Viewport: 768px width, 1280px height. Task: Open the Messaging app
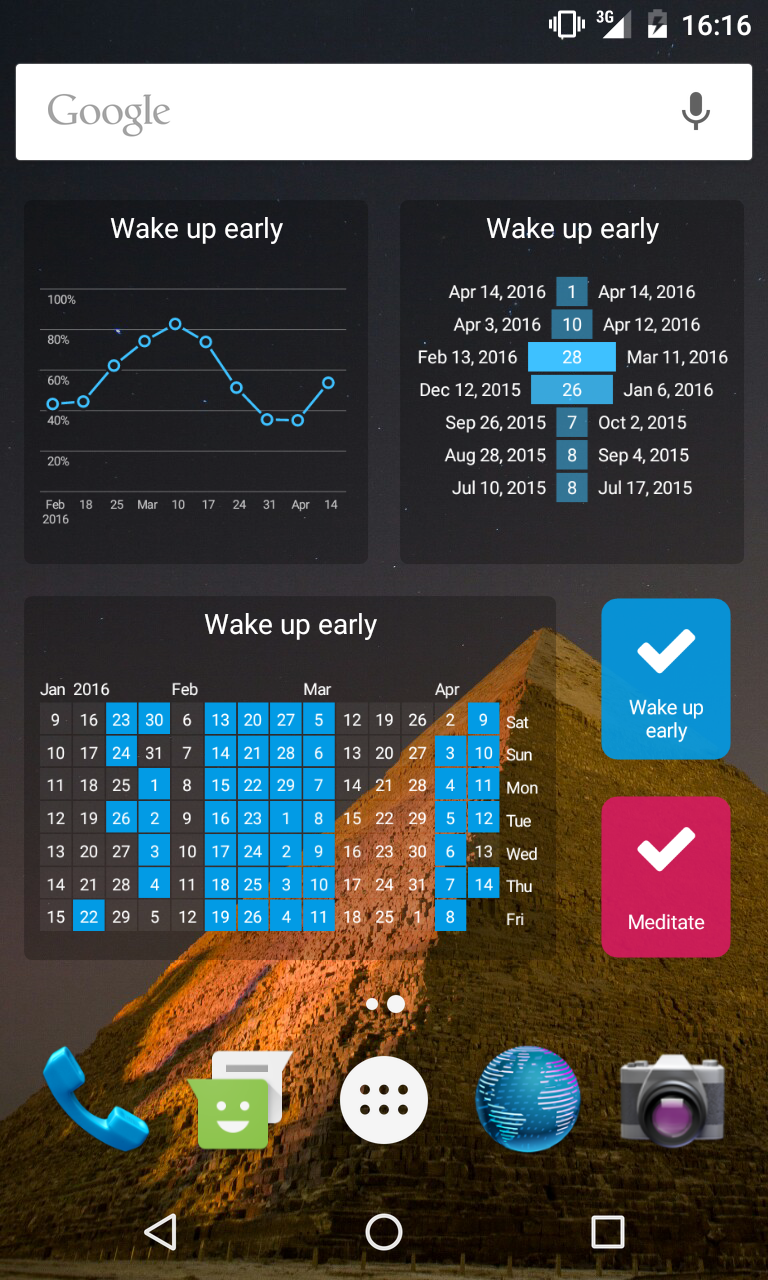(240, 1100)
